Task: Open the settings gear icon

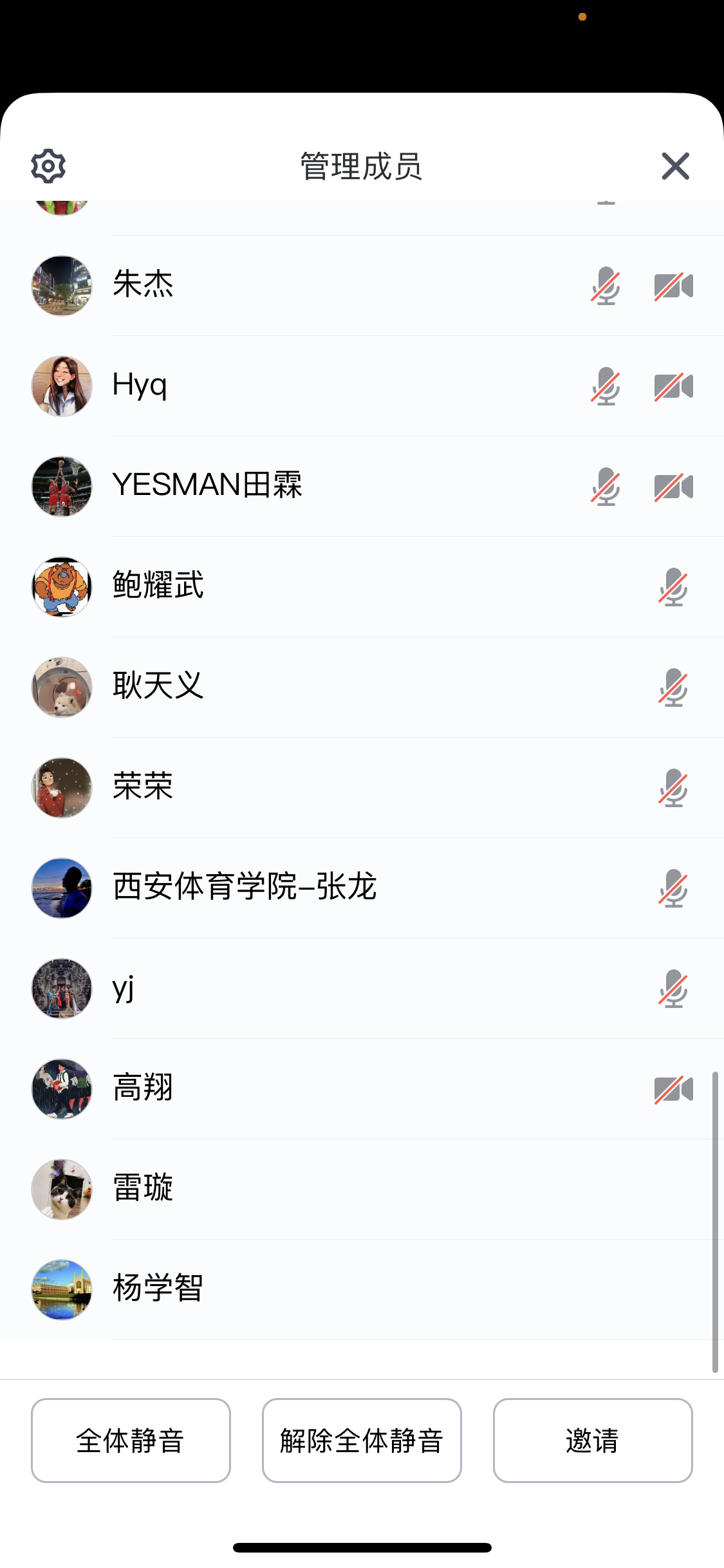Action: pos(48,166)
